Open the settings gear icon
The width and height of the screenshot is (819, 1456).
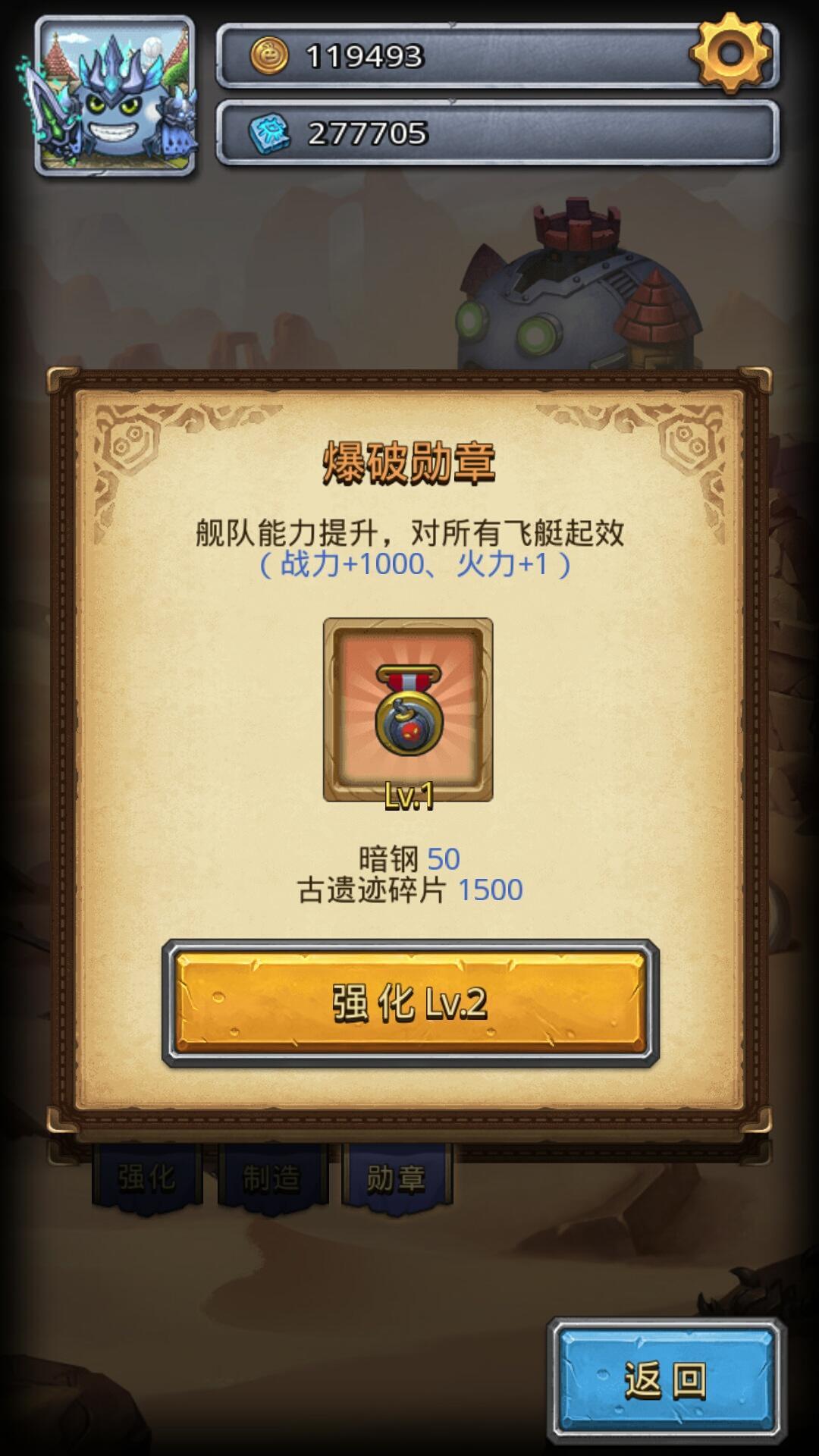[730, 53]
